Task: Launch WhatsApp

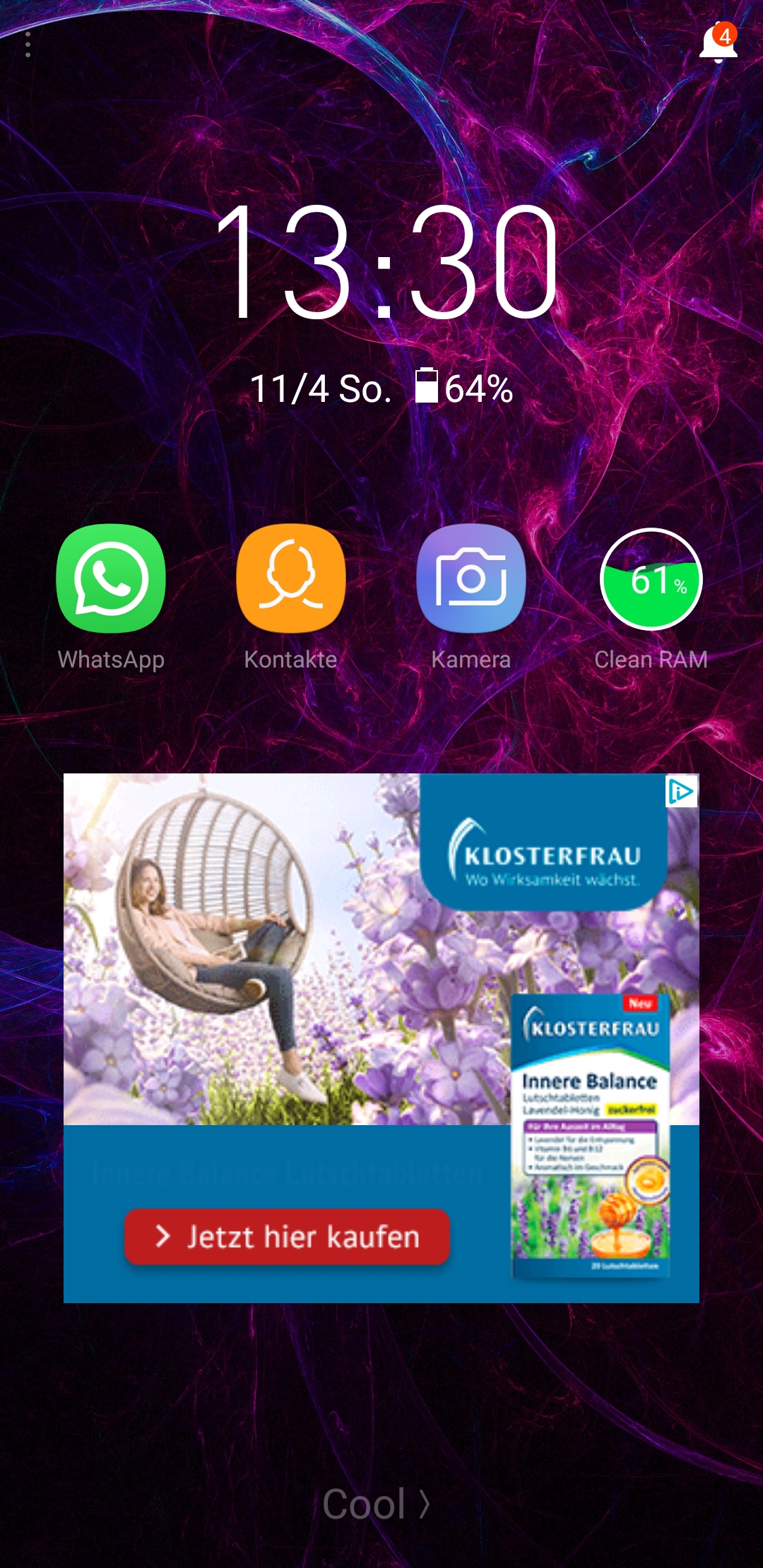Action: coord(111,578)
